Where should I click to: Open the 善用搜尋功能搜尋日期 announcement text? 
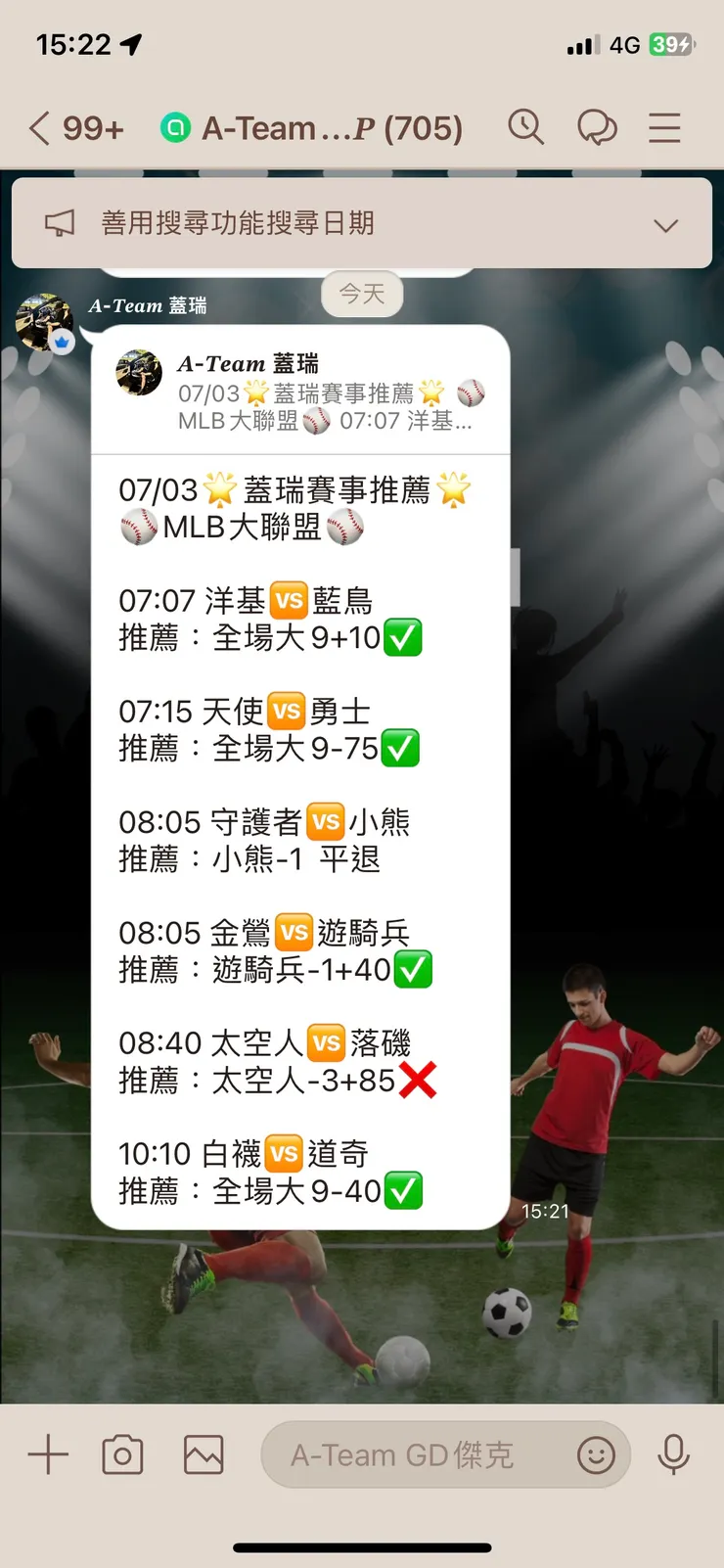235,222
